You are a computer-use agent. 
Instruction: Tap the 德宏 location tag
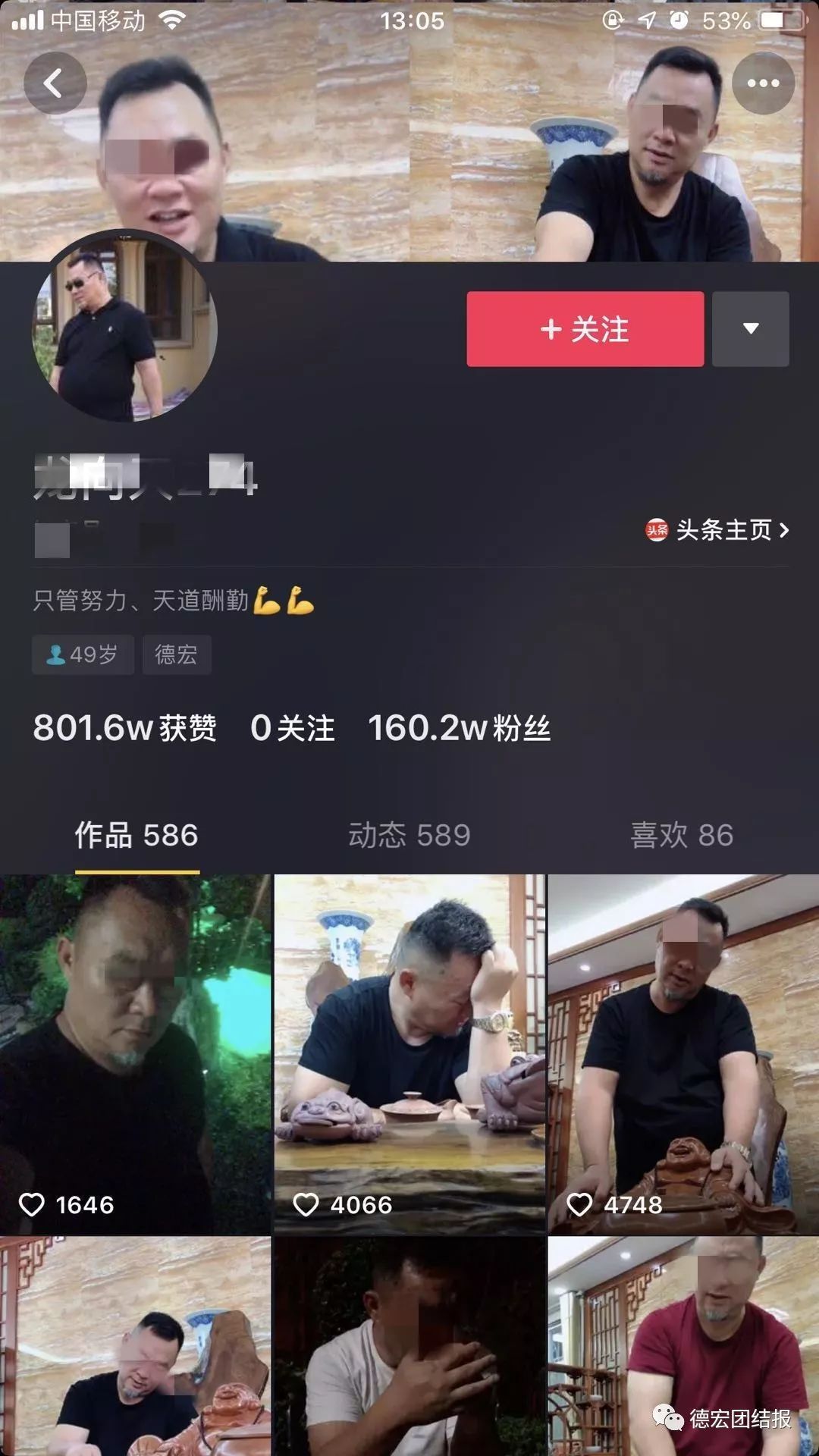(175, 656)
